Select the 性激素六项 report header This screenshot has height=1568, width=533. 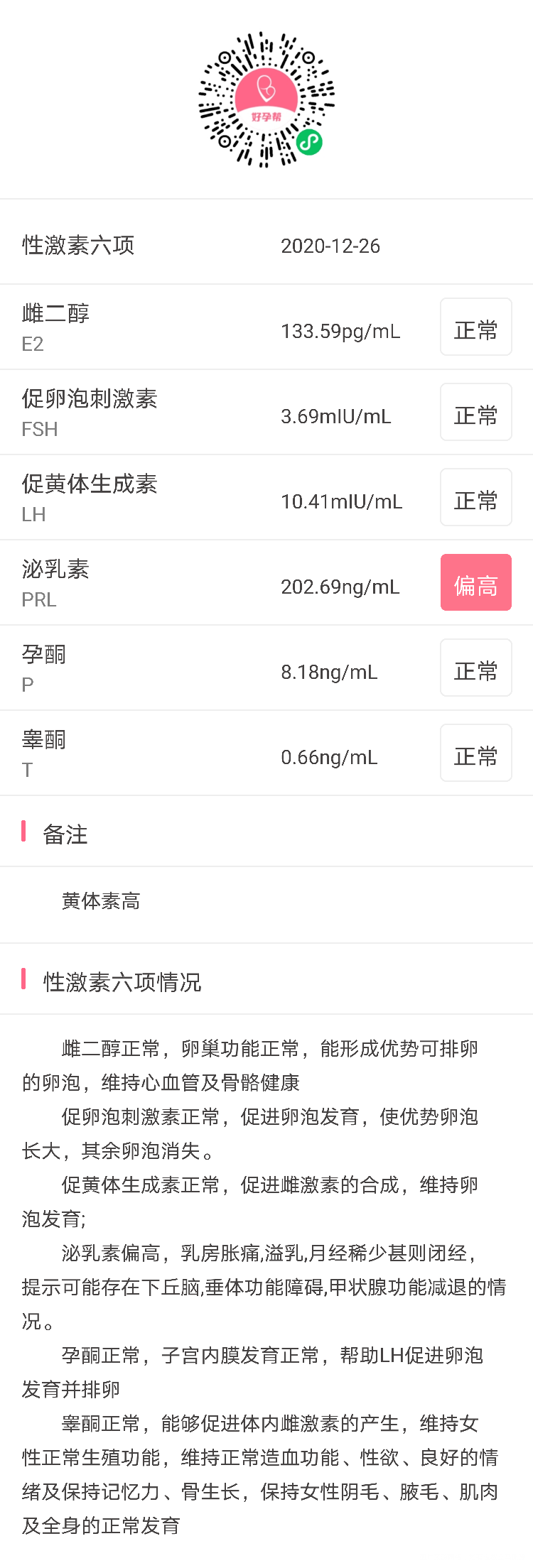click(80, 246)
